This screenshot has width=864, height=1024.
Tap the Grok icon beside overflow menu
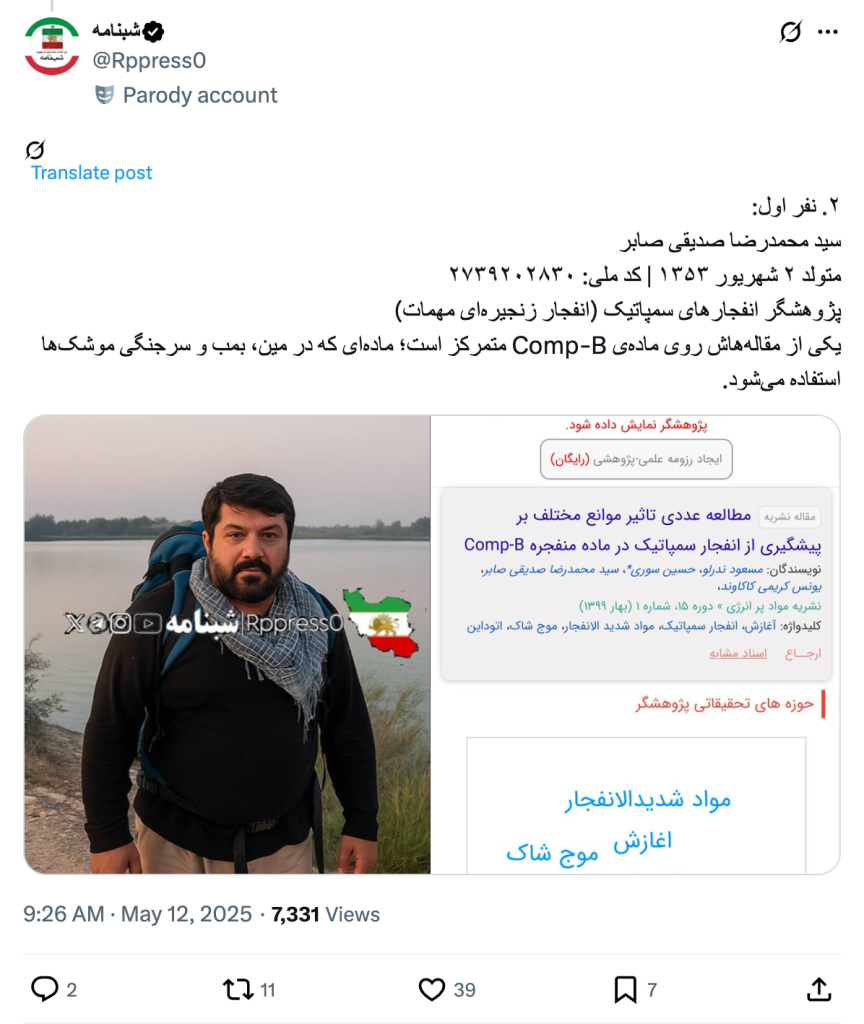tap(790, 32)
